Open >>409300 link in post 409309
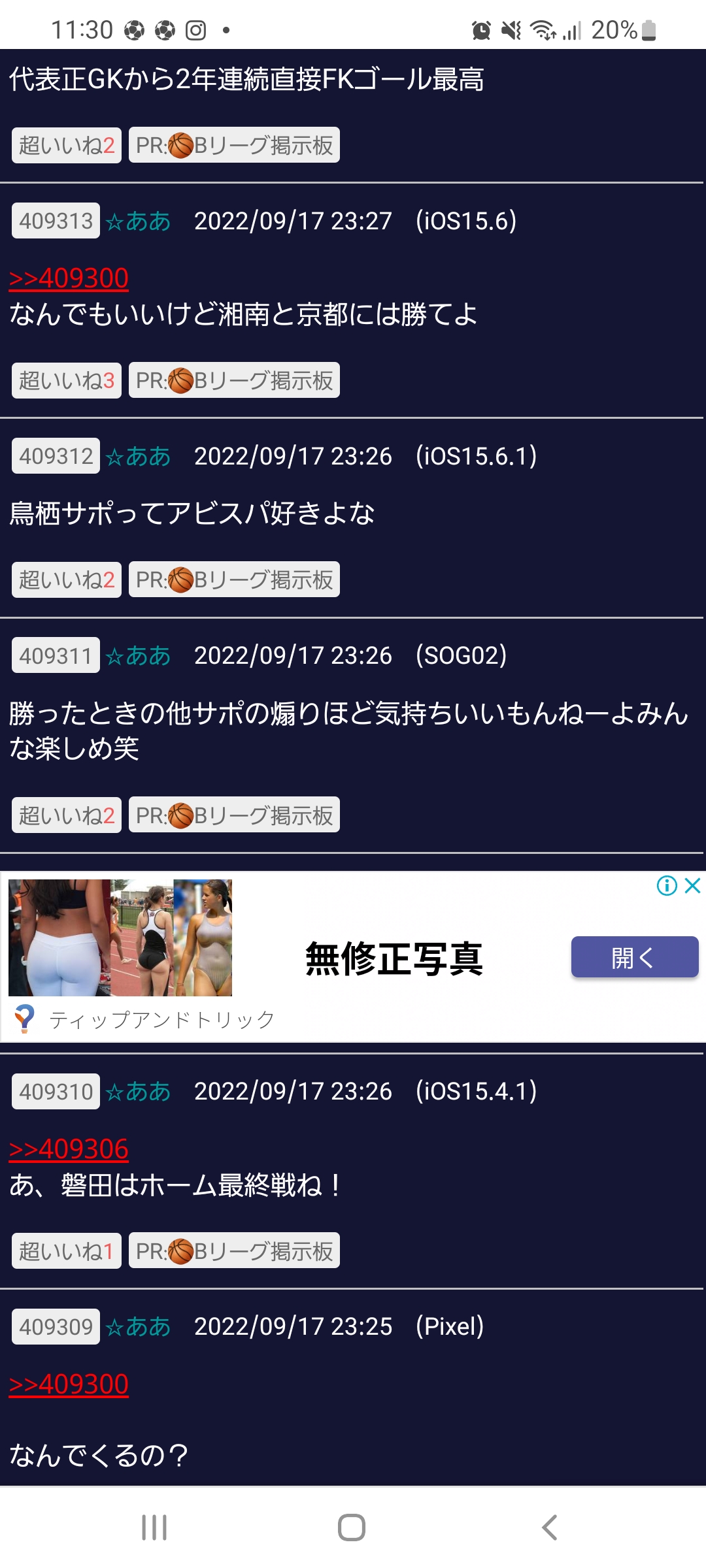This screenshot has width=706, height=1568. (x=69, y=1384)
